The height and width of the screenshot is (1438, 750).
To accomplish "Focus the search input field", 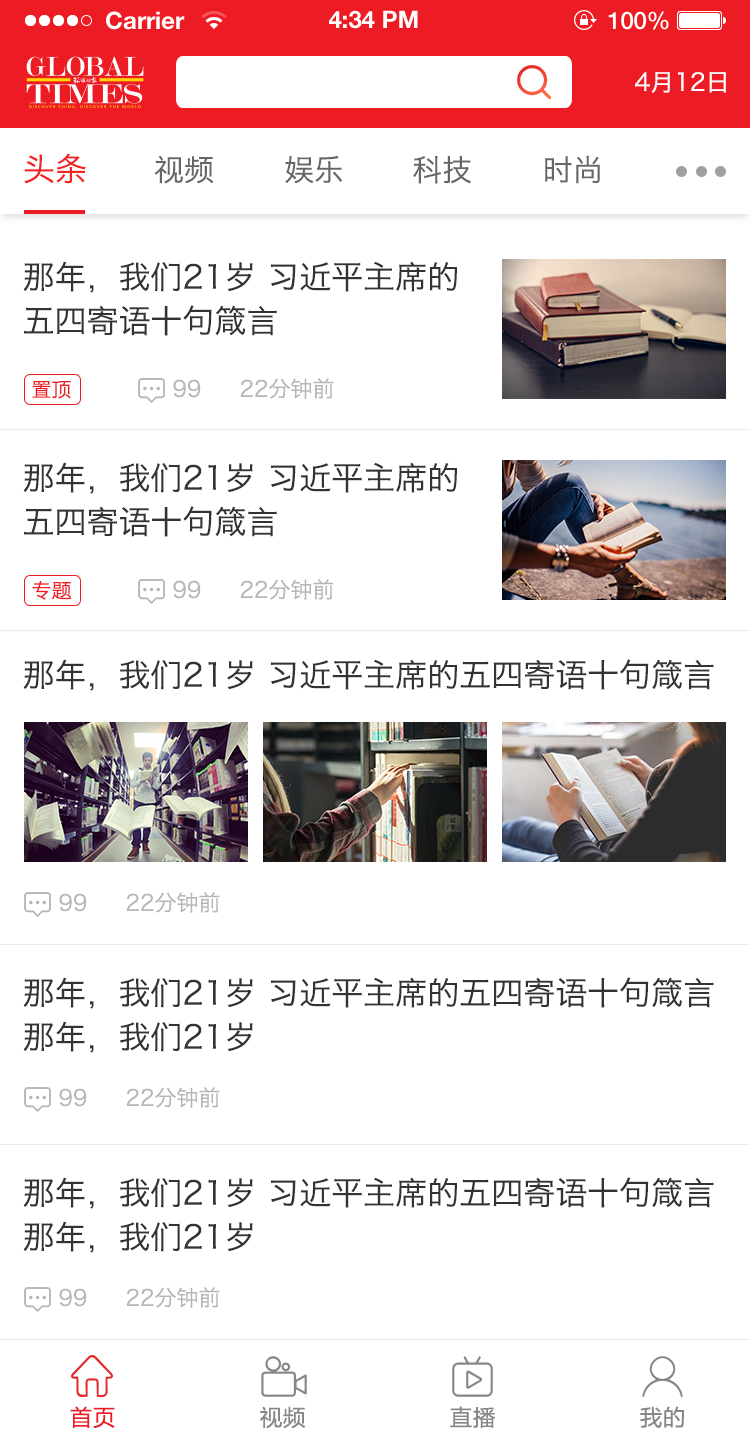I will pyautogui.click(x=373, y=82).
